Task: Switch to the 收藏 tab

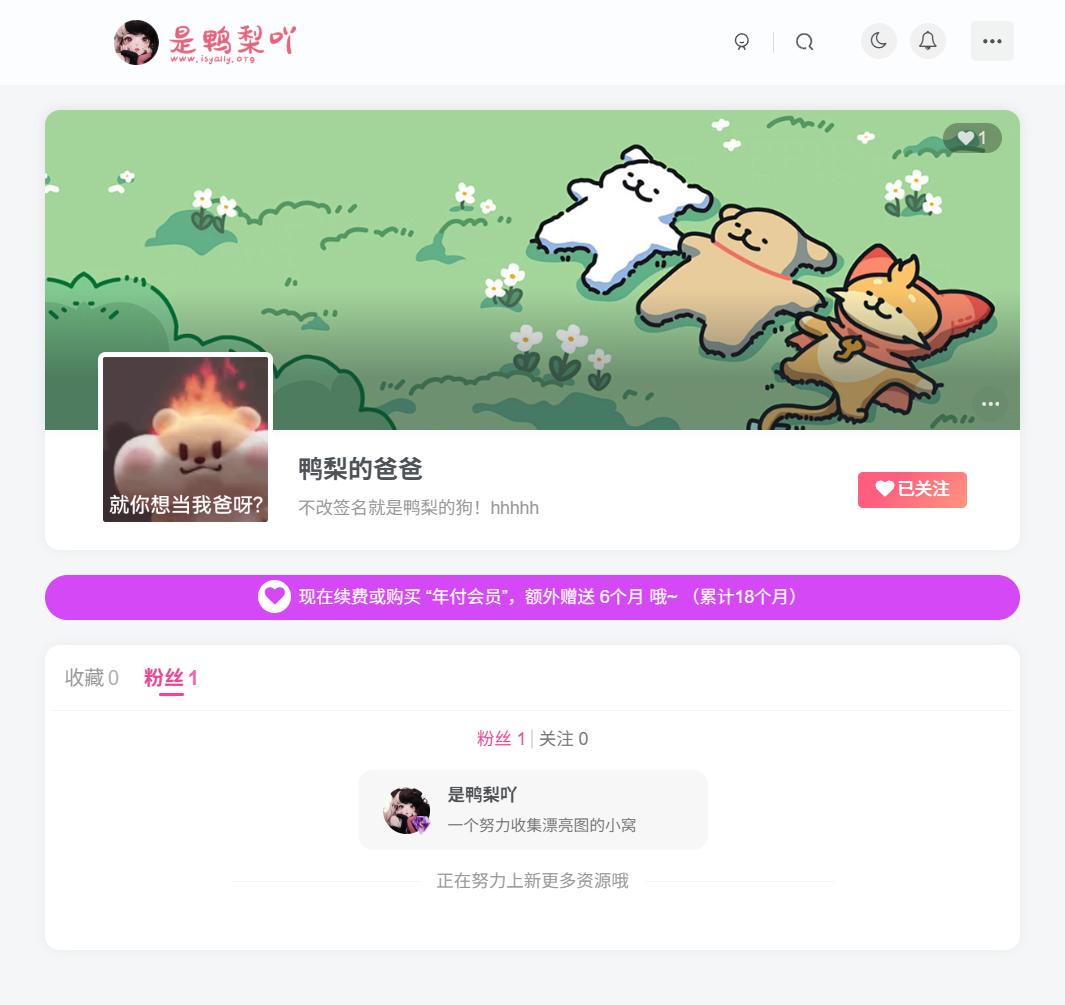Action: coord(92,678)
